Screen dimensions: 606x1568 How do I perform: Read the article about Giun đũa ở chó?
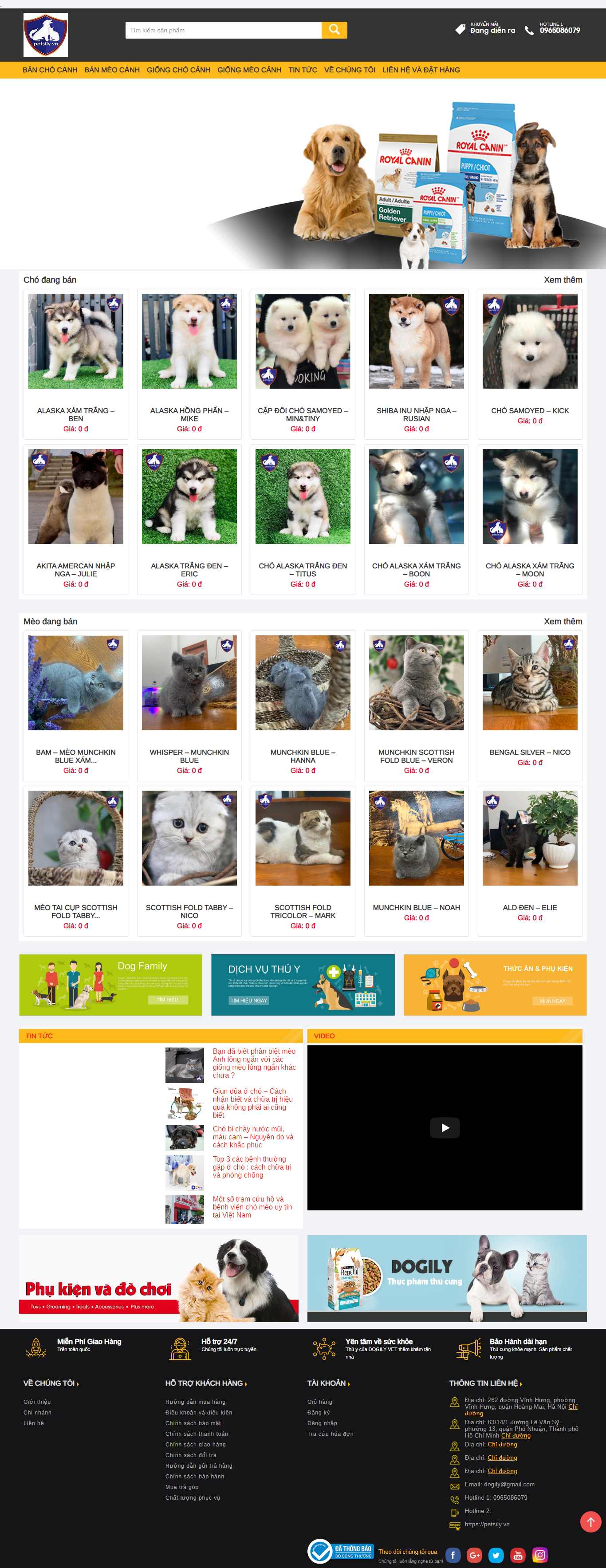click(252, 1103)
